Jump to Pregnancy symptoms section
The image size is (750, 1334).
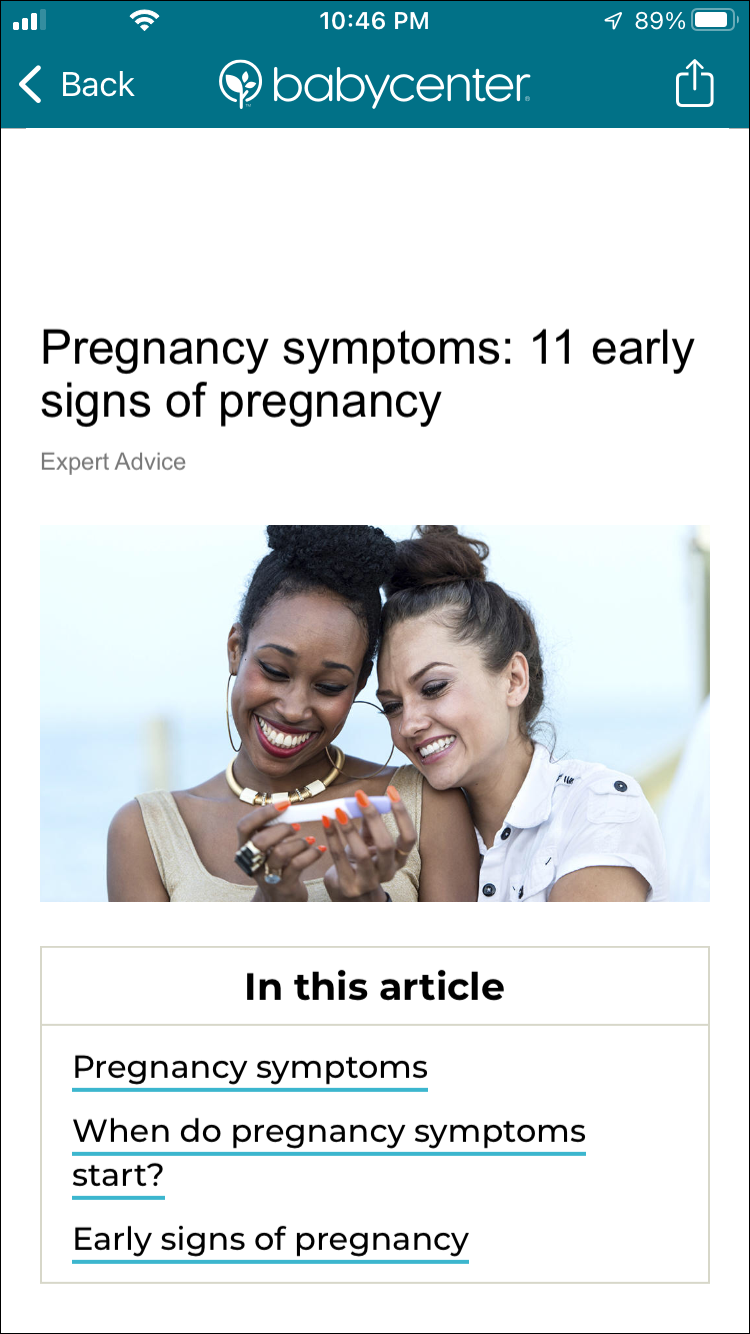250,1068
